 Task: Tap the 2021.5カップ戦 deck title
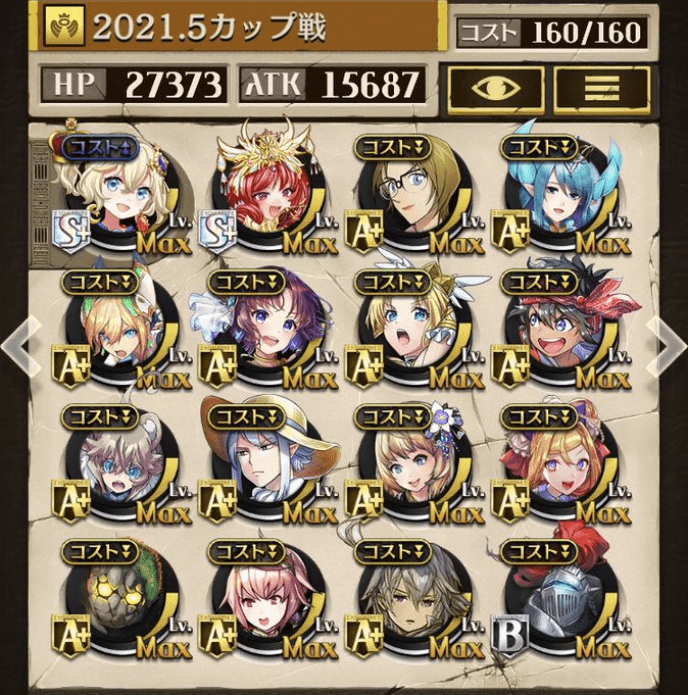click(209, 28)
